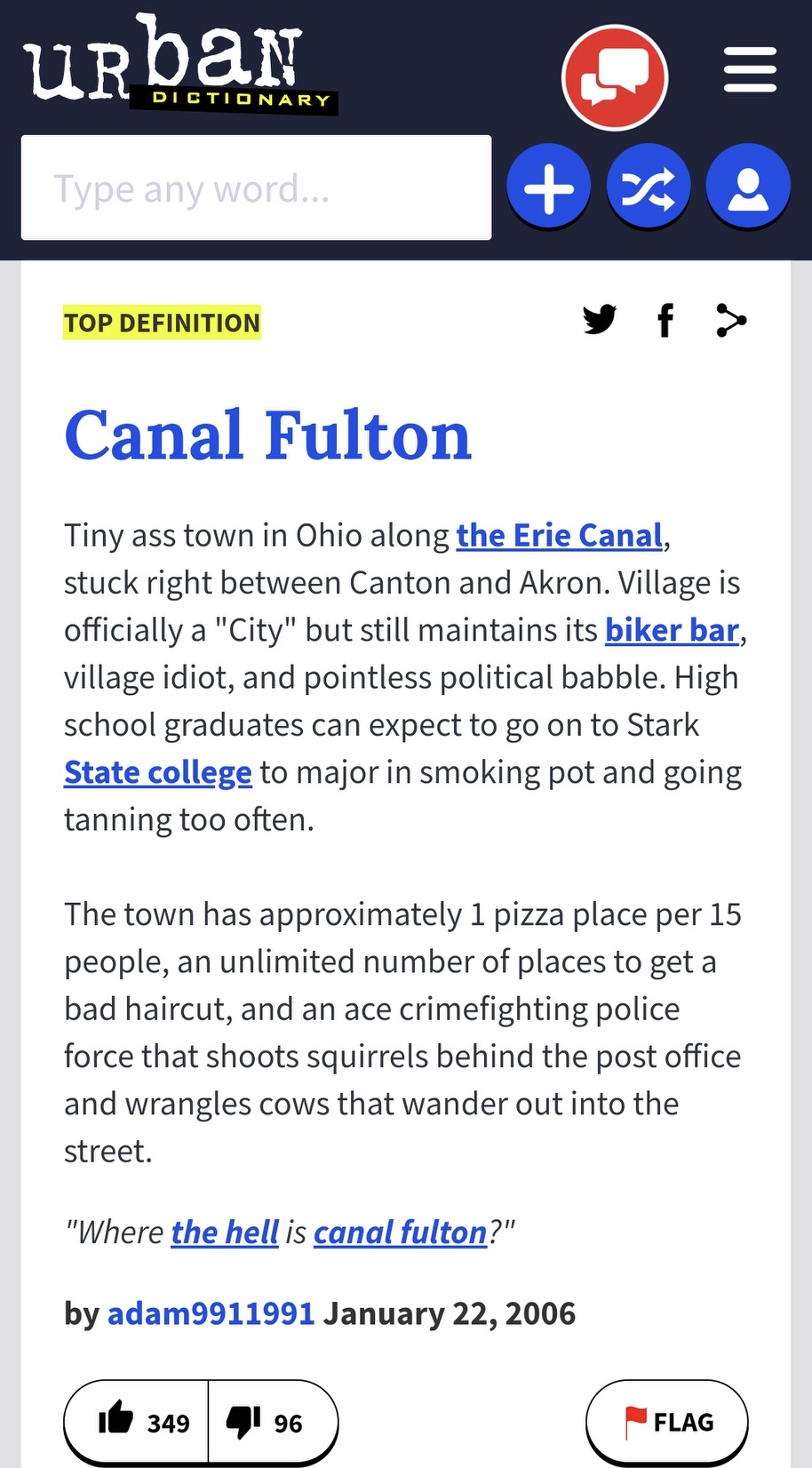View author adam9911991's profile
This screenshot has width=812, height=1468.
(211, 1313)
